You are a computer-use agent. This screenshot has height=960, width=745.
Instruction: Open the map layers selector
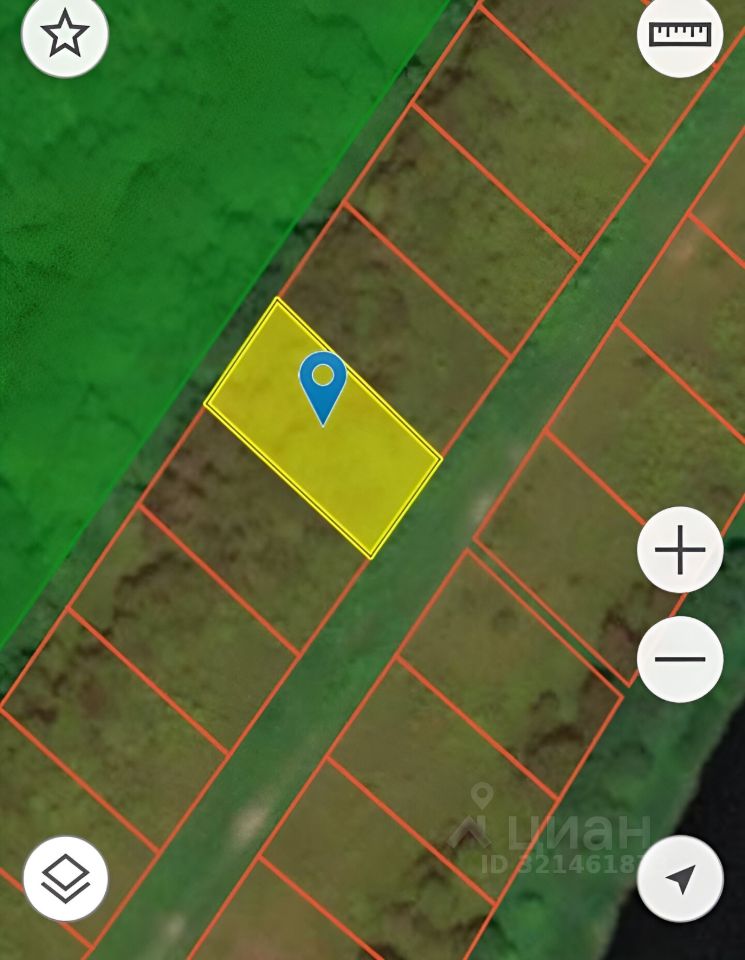coord(66,878)
